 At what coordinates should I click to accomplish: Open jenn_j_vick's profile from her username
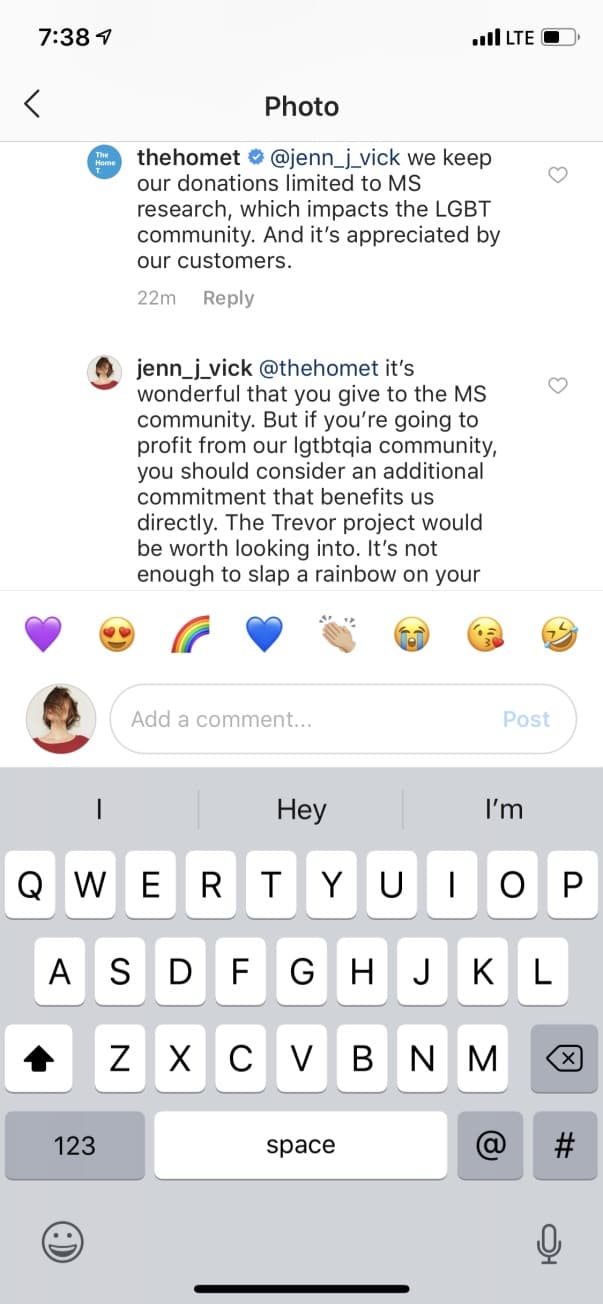point(194,368)
